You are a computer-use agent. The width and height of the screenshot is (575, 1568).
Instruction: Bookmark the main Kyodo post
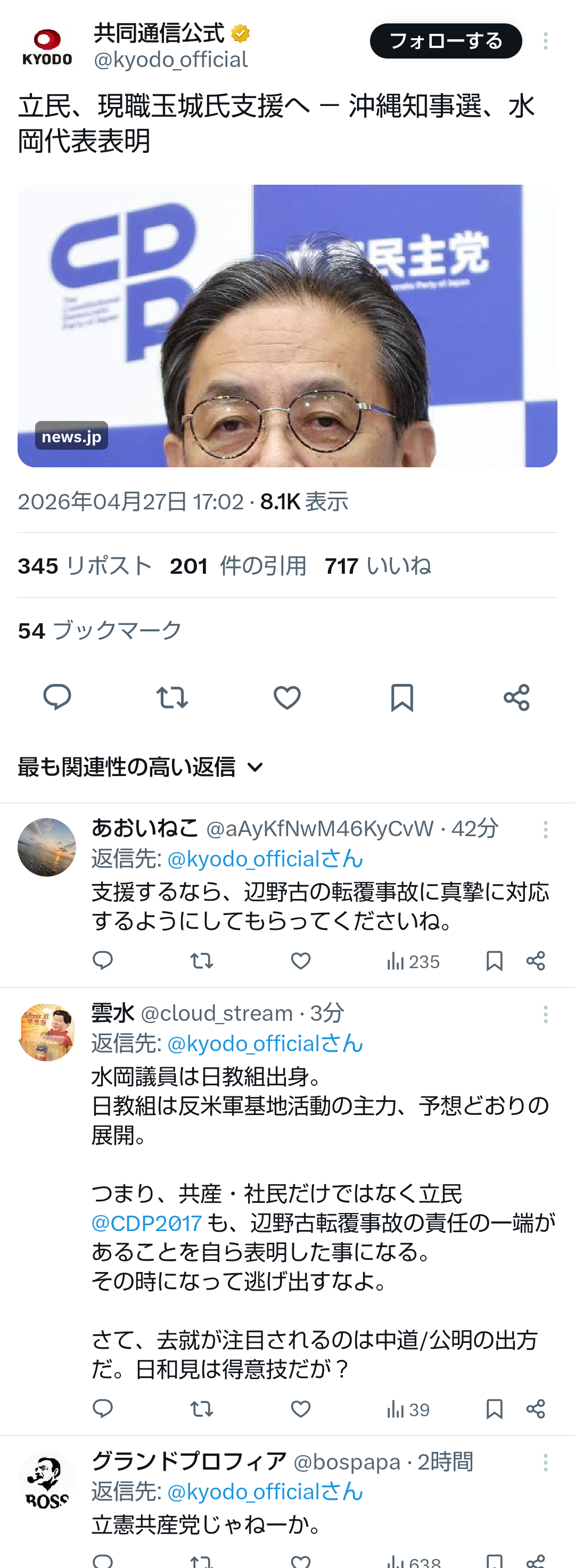click(401, 697)
